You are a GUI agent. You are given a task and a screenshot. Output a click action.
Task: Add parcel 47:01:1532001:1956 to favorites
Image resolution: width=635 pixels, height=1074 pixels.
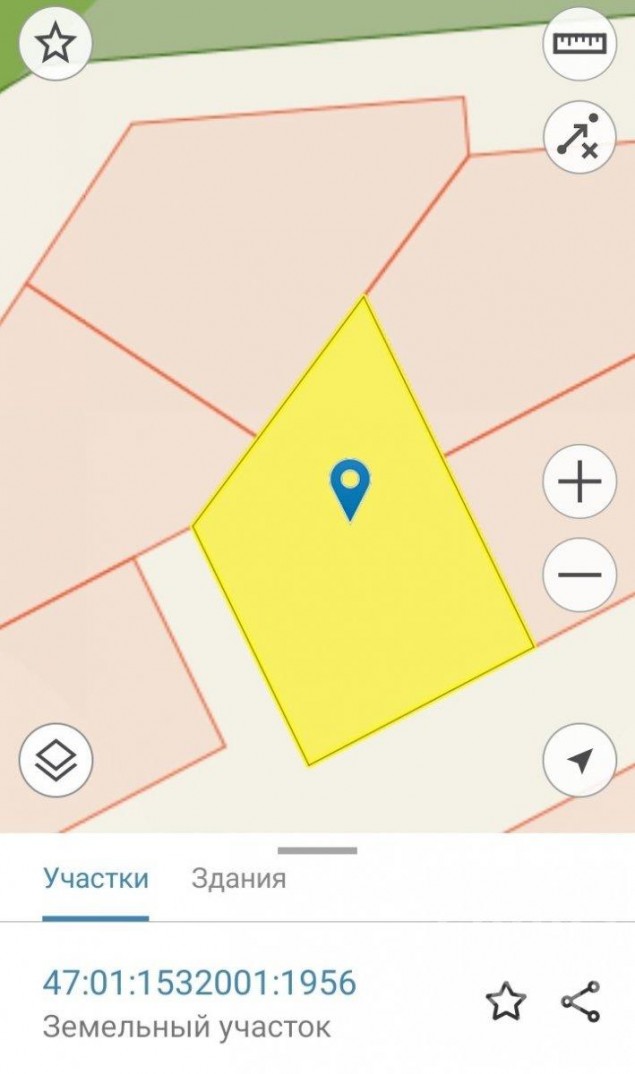coord(506,1001)
